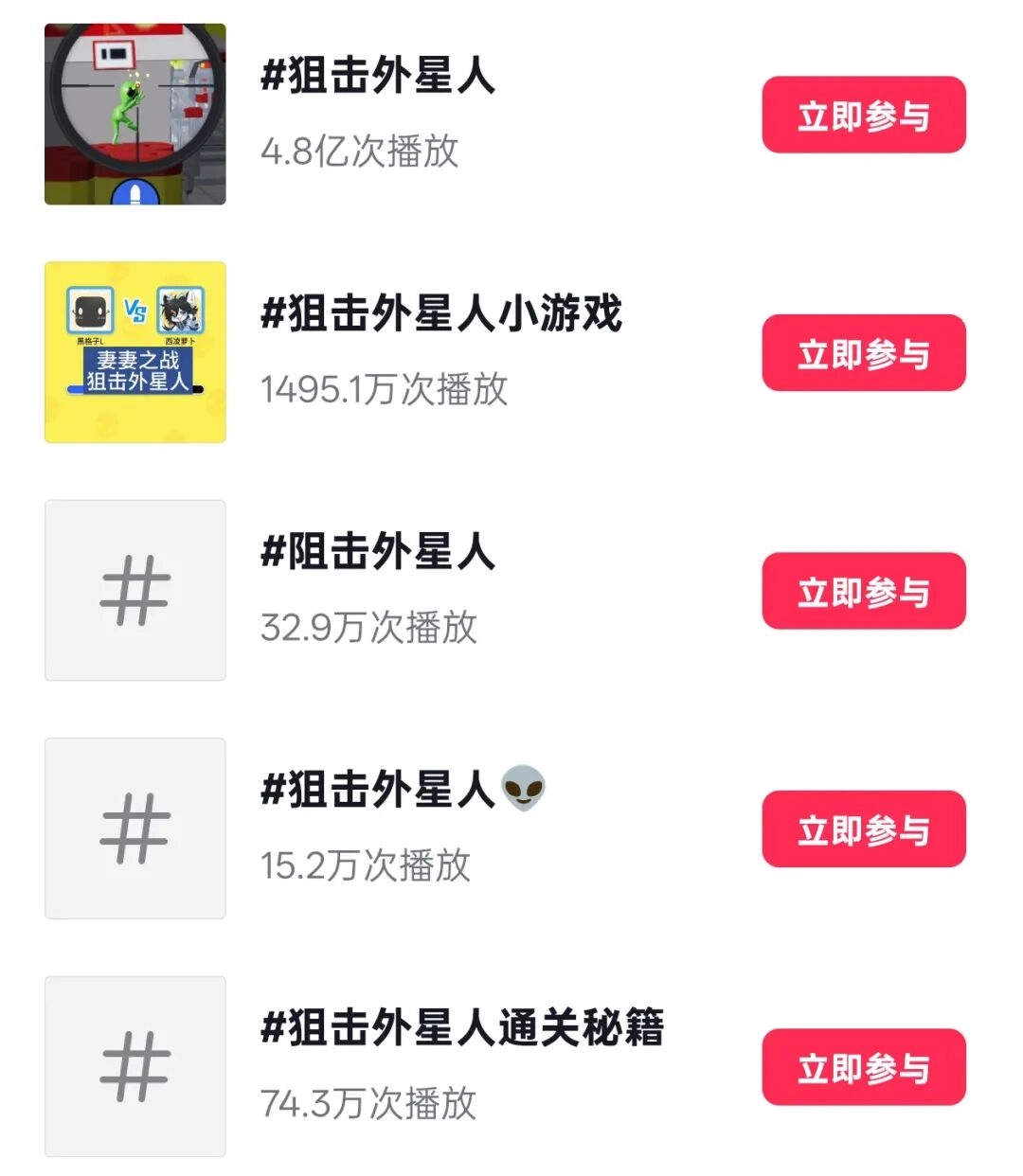Tap 立即参与 for #狙击外星人通关秘籍
The height and width of the screenshot is (1176, 1023).
[863, 1067]
